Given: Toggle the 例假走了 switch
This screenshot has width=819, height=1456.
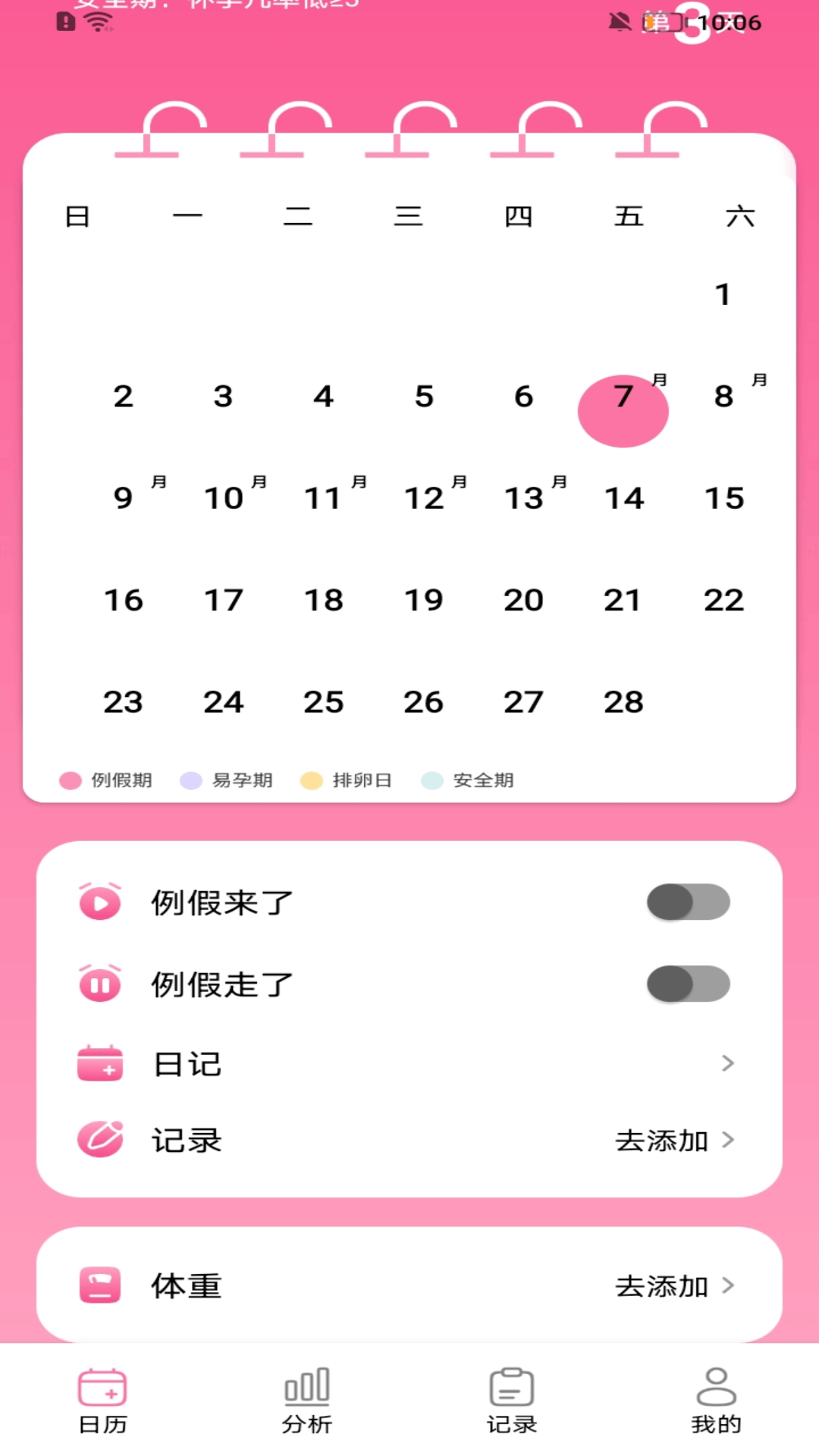Looking at the screenshot, I should 688,984.
